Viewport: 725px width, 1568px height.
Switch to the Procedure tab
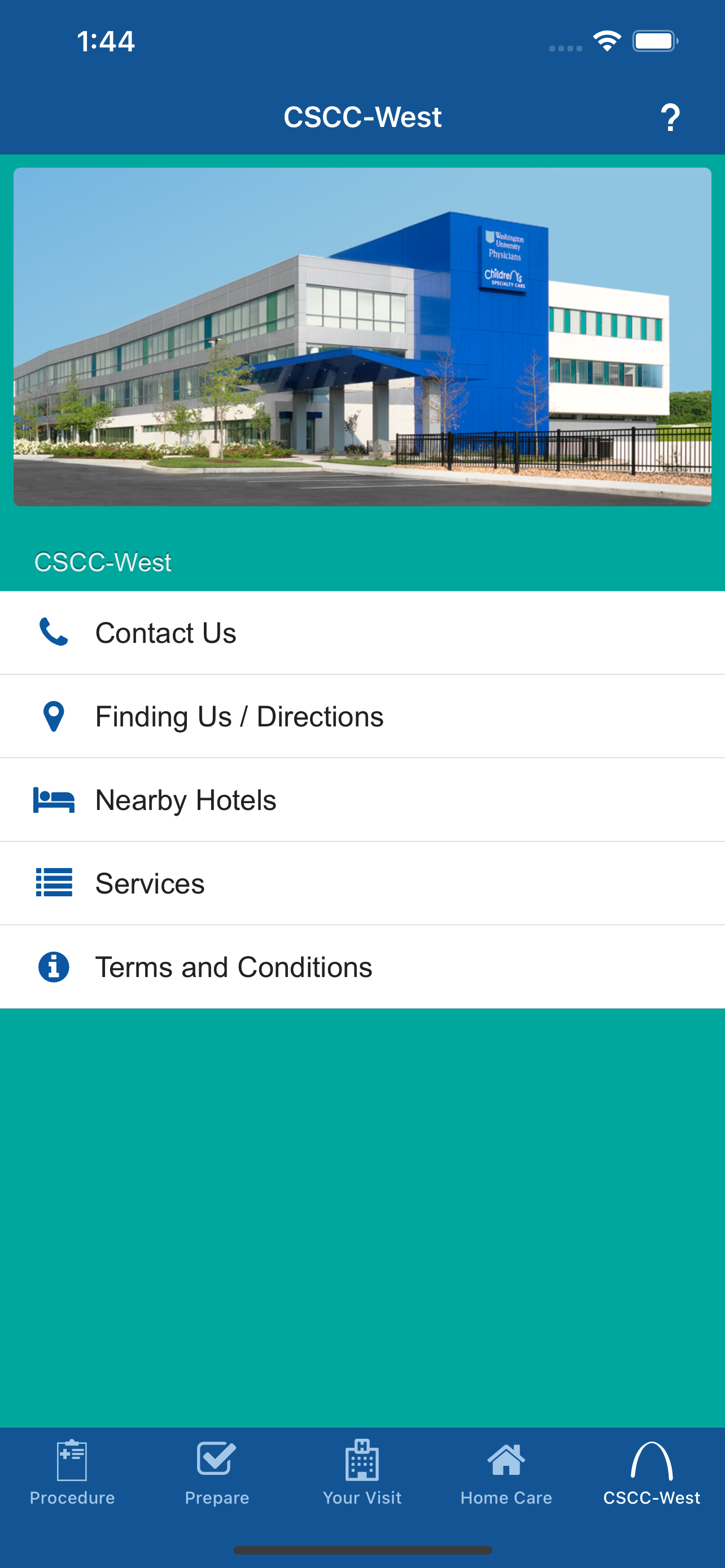(72, 1472)
